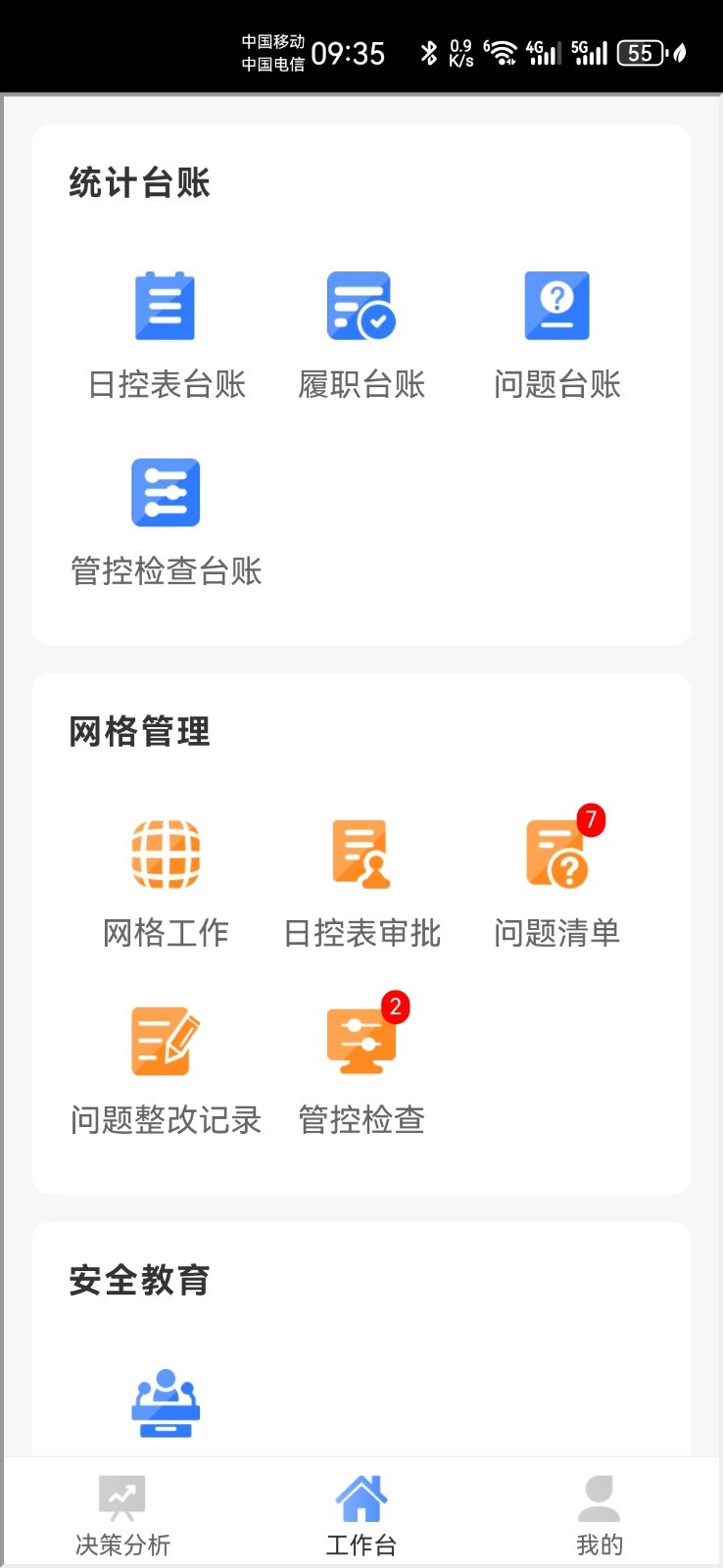Go to the 我的 tab
Screen dimensions: 723x1568
[600, 1515]
